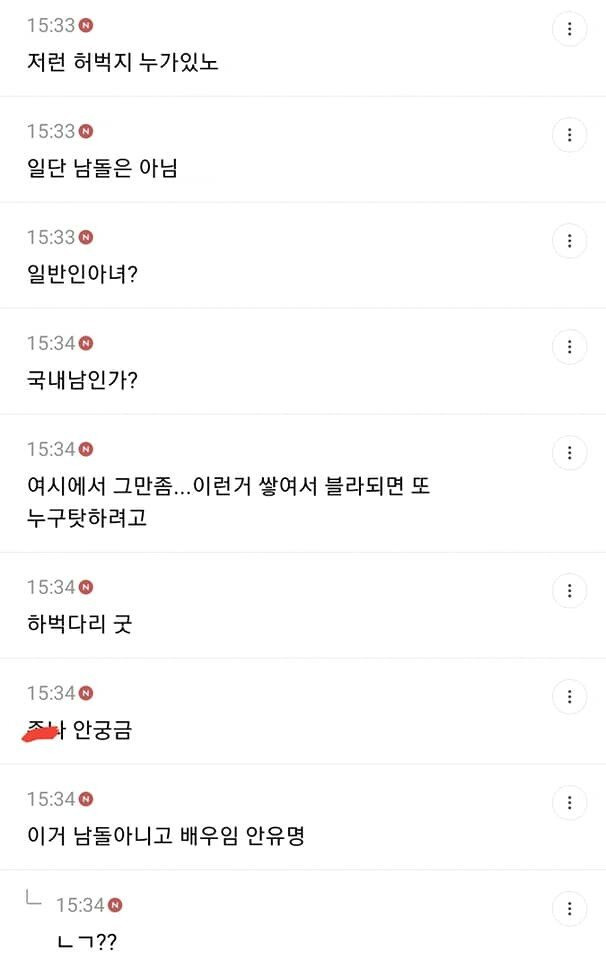
Task: Tap the three dots next to '하벅다리 굿'
Action: tap(569, 591)
